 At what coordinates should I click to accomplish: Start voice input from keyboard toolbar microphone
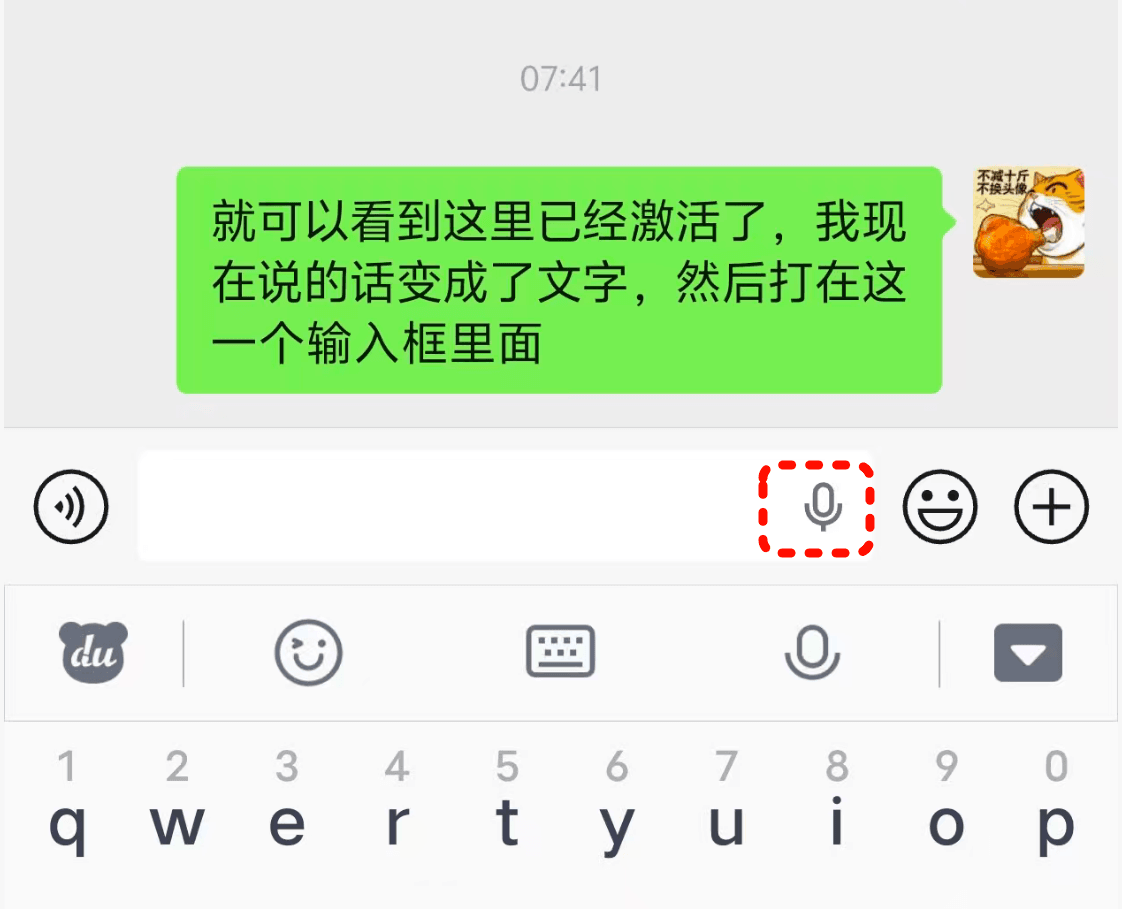[x=812, y=652]
